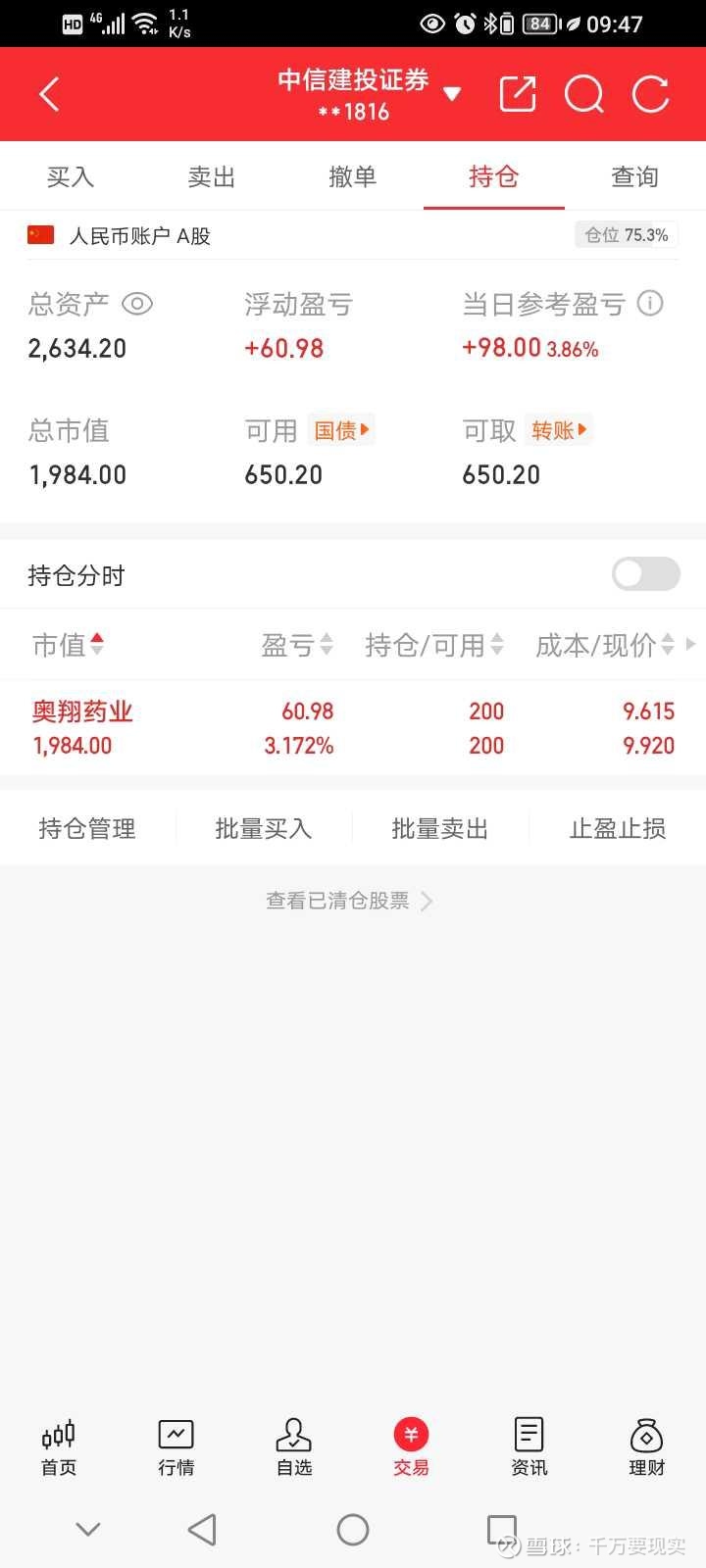706x1568 pixels.
Task: Hide total assets with the eye icon
Action: (x=137, y=304)
